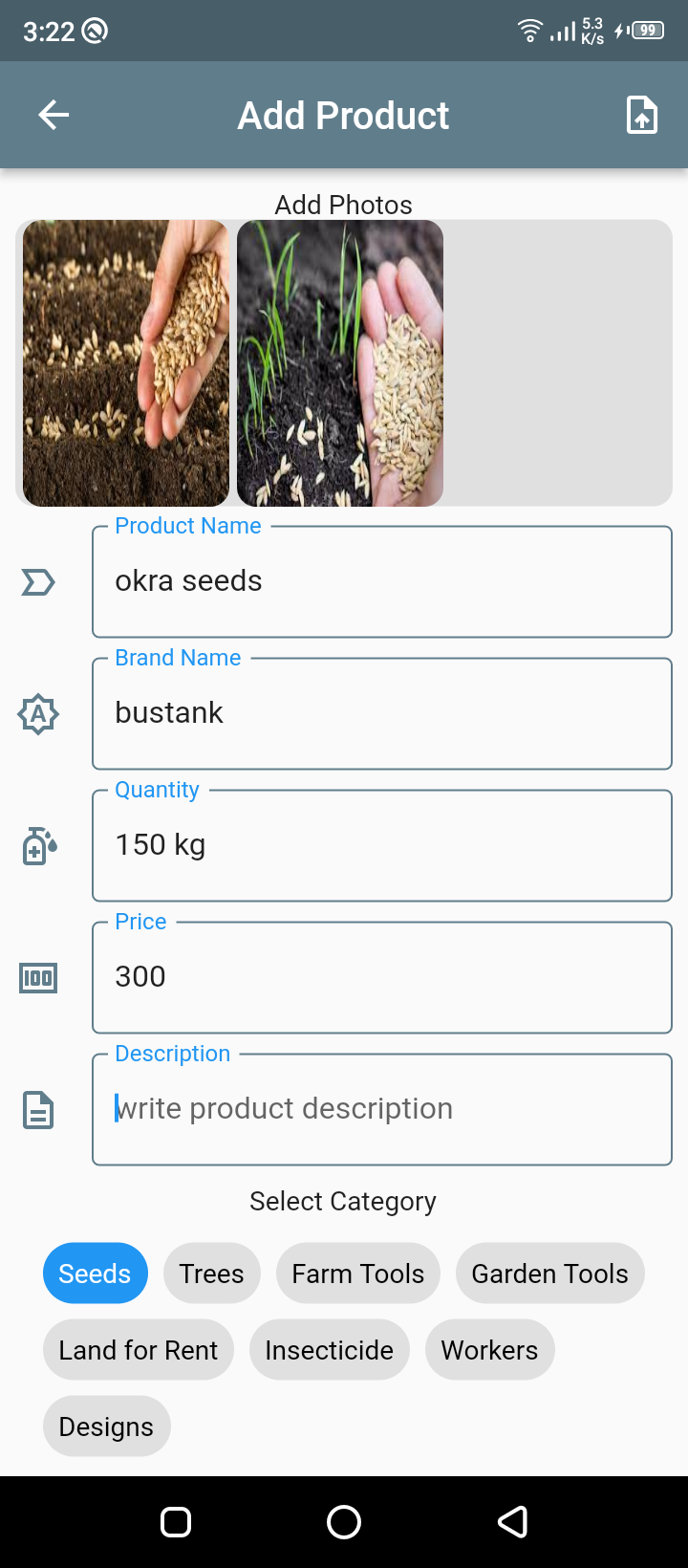Select the Trees category chip
688x1568 pixels.
point(211,1273)
